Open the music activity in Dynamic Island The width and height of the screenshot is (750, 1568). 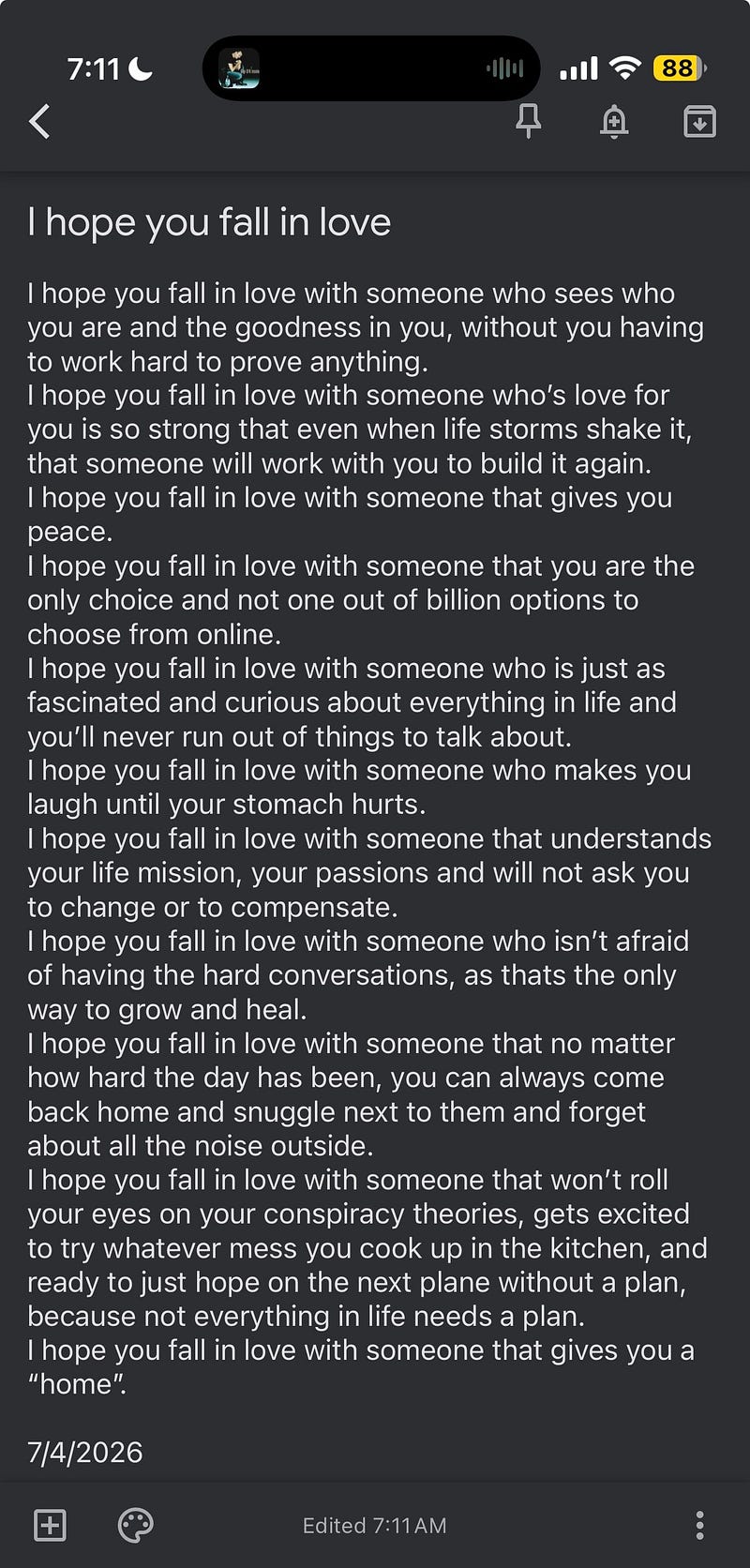click(x=371, y=68)
